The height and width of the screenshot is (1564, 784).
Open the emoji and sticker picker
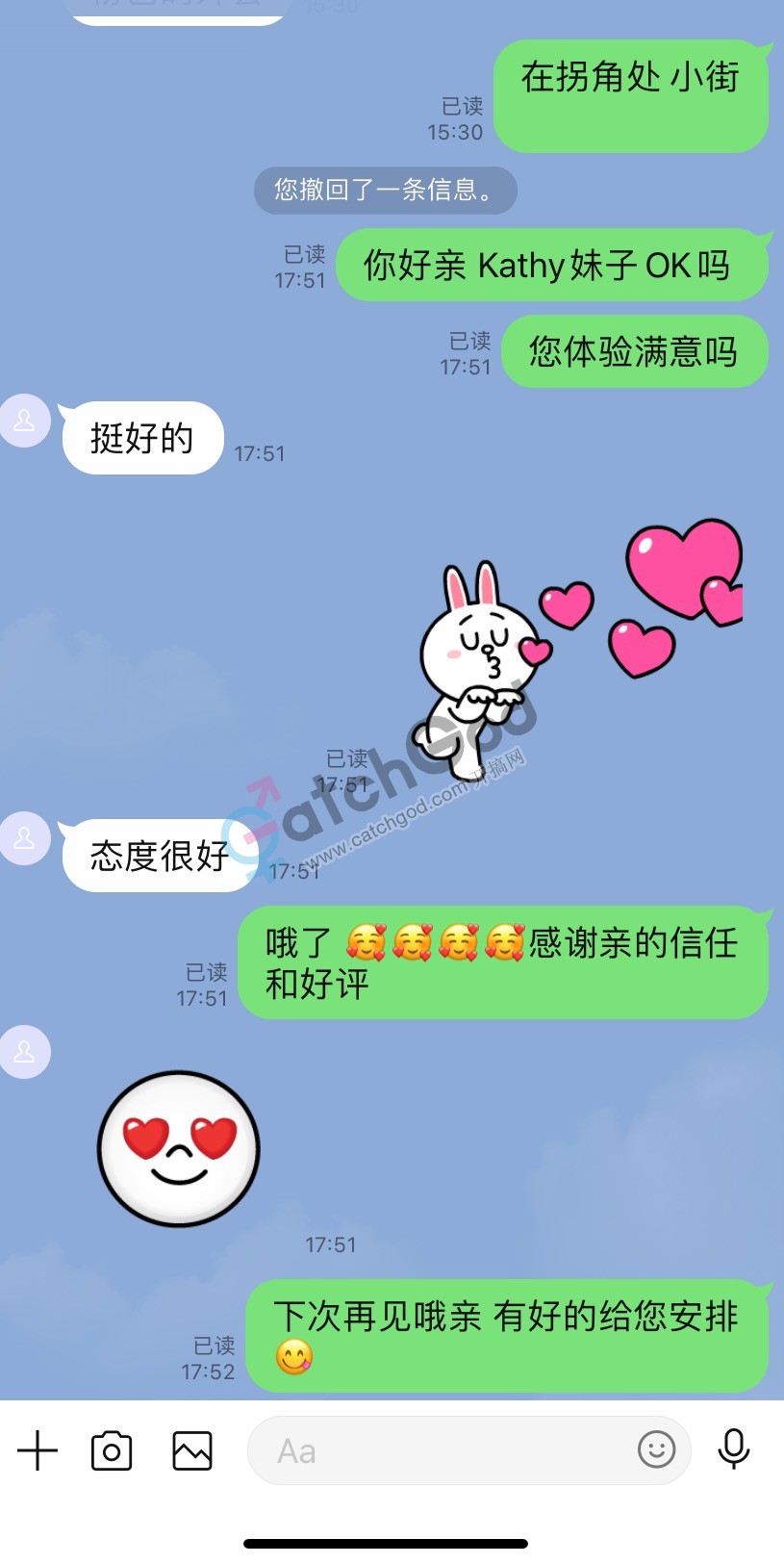click(x=657, y=1449)
